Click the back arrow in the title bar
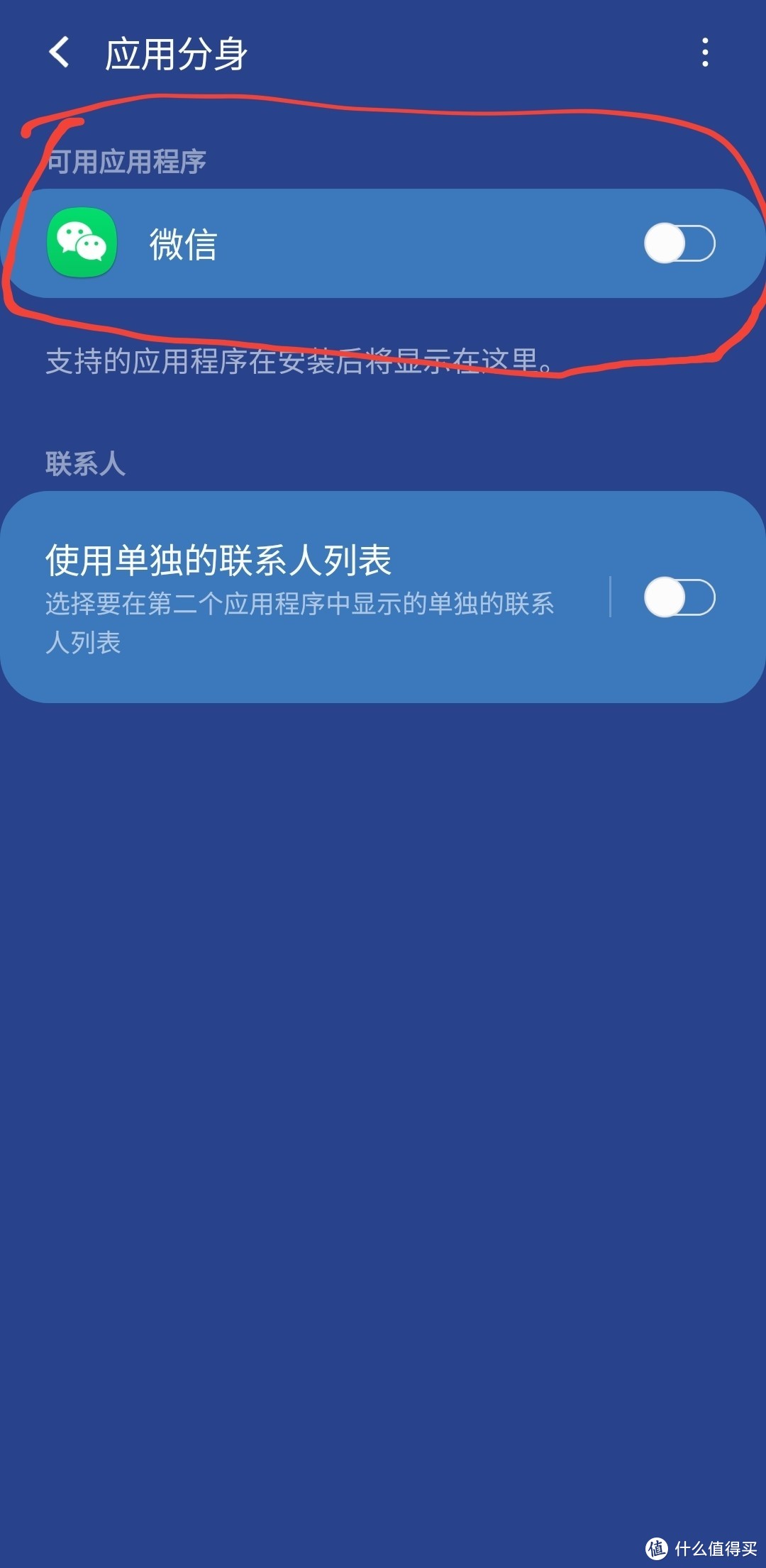This screenshot has width=766, height=1568. [61, 52]
